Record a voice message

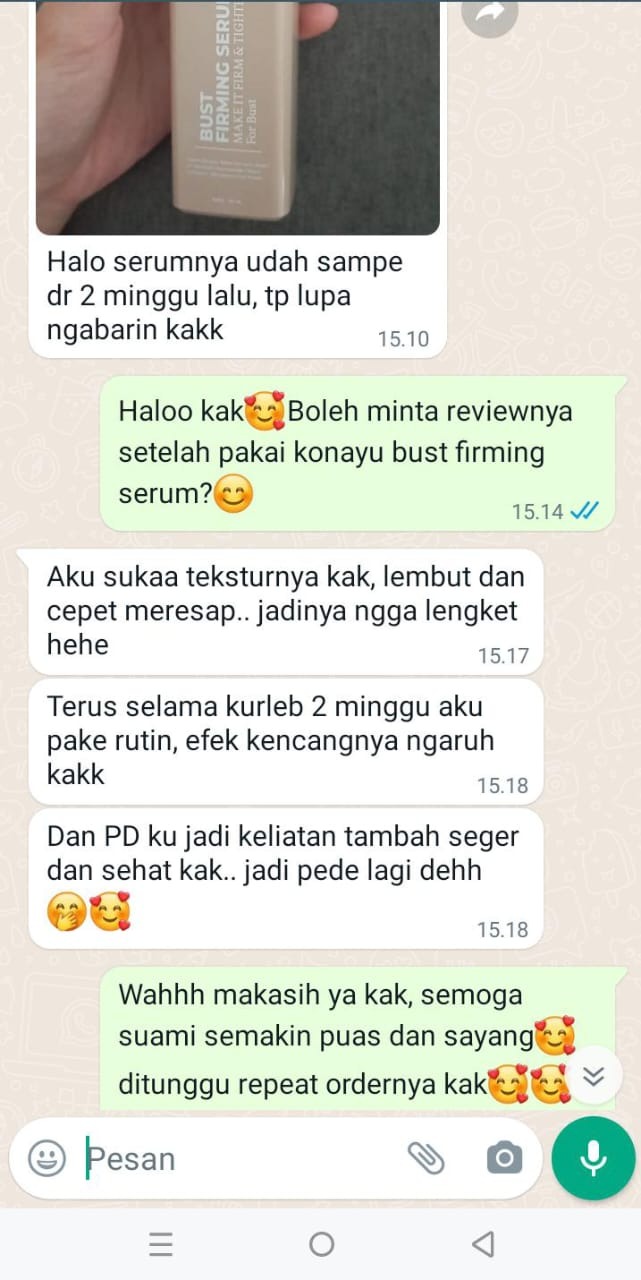[x=593, y=1158]
